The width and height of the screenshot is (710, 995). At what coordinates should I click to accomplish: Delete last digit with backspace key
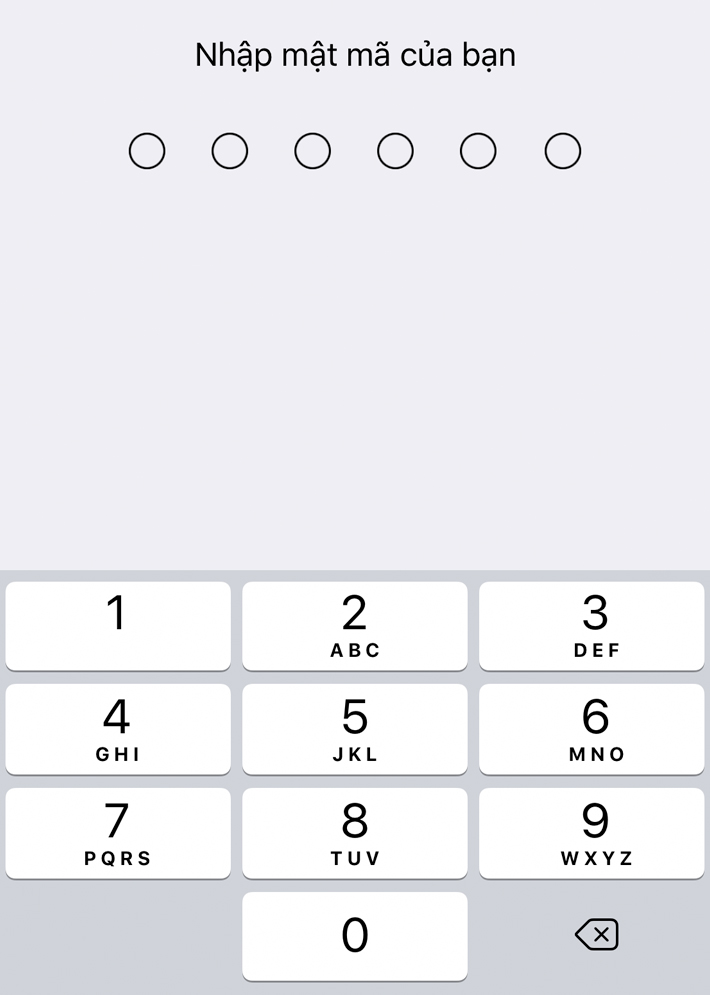[597, 935]
